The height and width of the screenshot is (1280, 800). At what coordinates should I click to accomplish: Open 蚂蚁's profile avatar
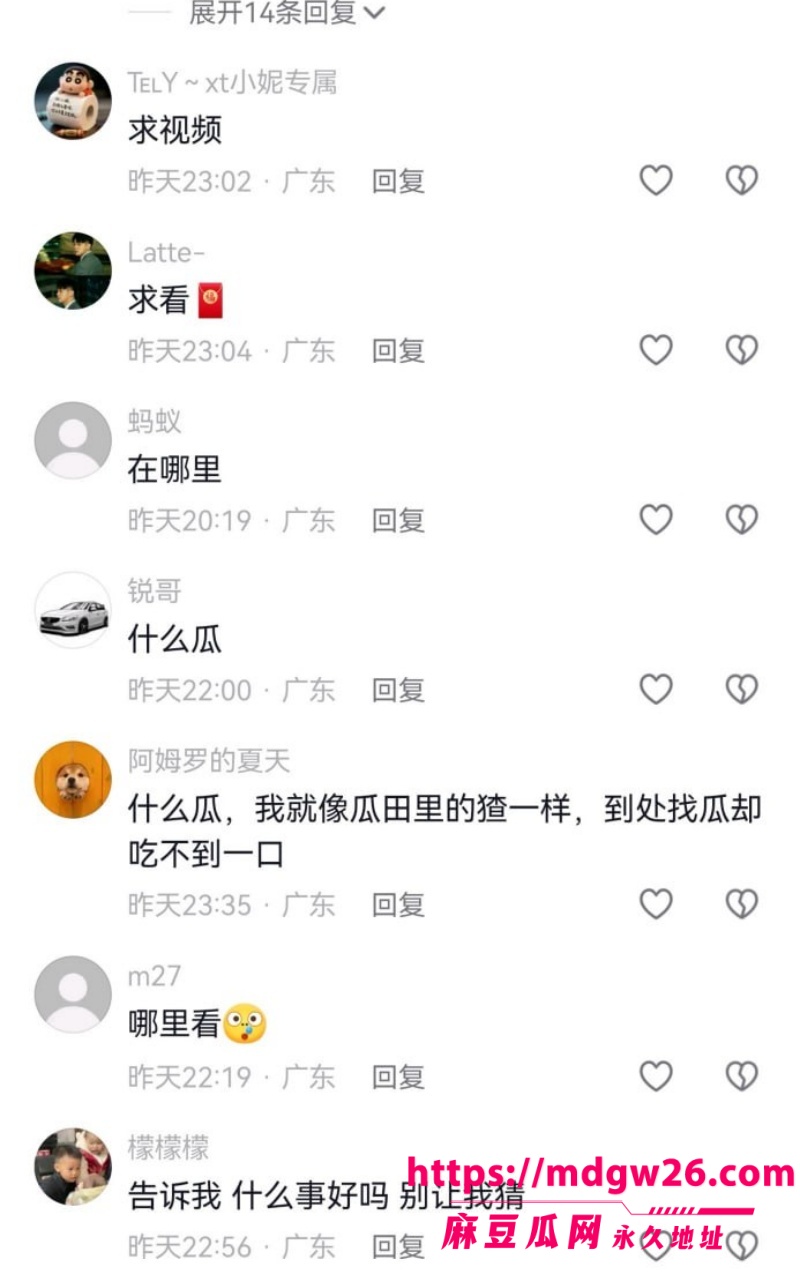pos(73,440)
